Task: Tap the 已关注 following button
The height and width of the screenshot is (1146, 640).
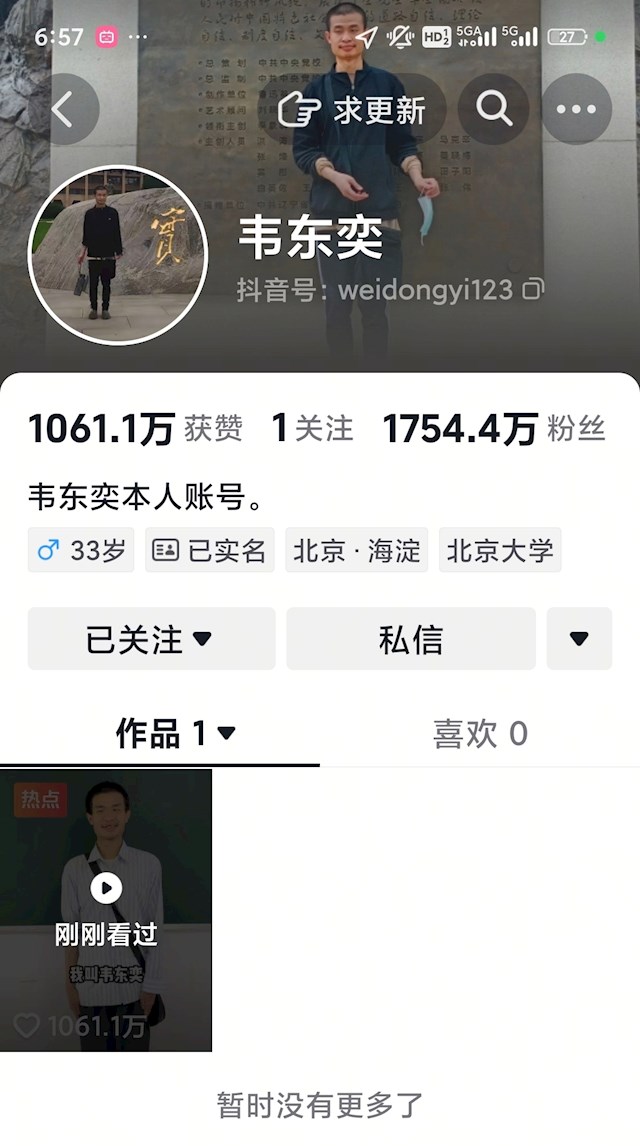Action: [151, 639]
